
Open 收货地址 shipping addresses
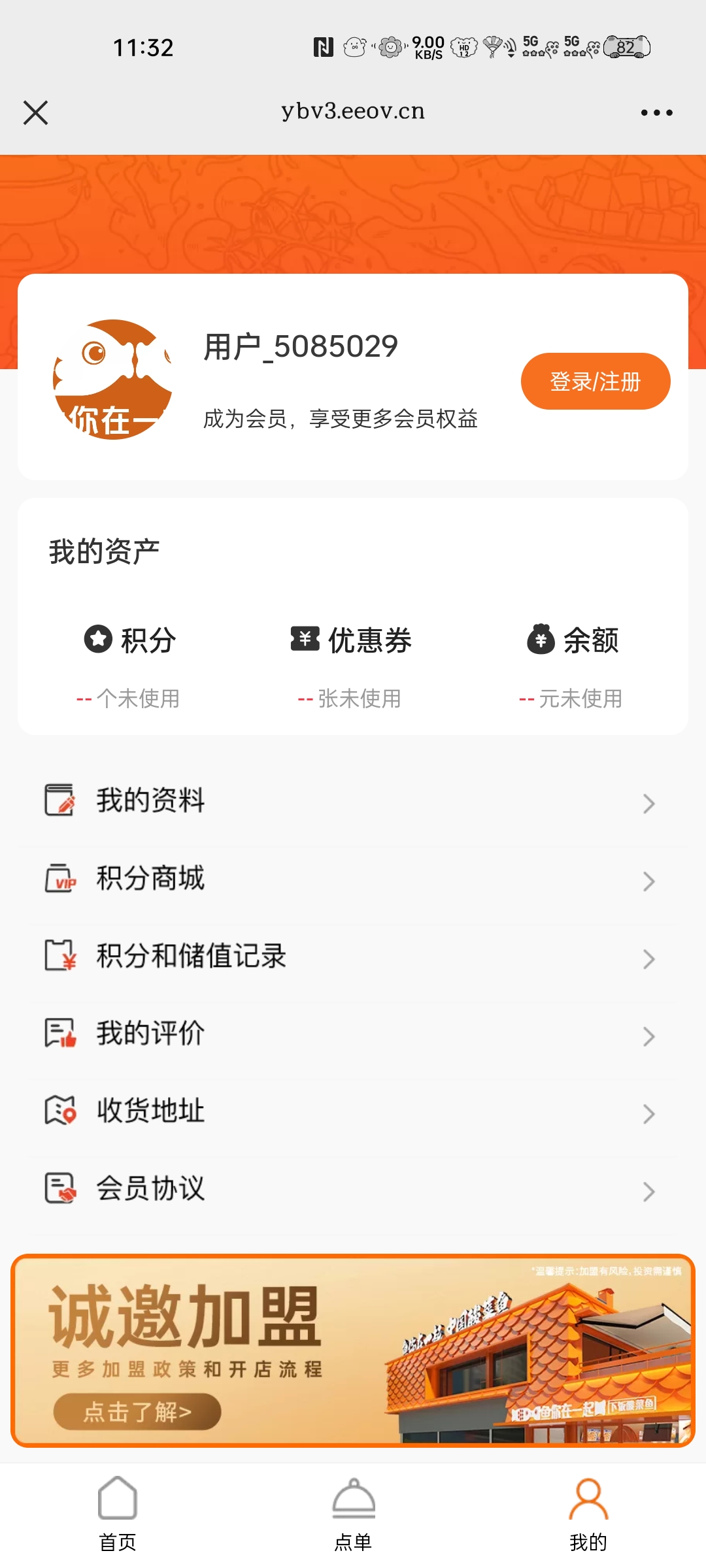coord(352,1111)
